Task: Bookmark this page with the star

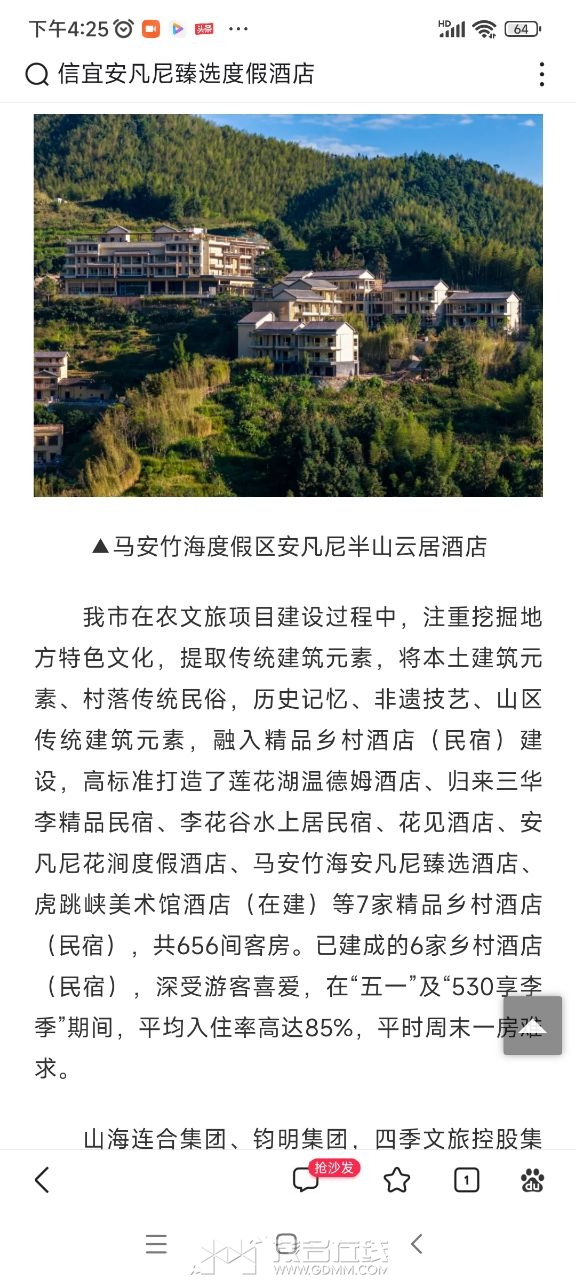Action: coord(397,1180)
